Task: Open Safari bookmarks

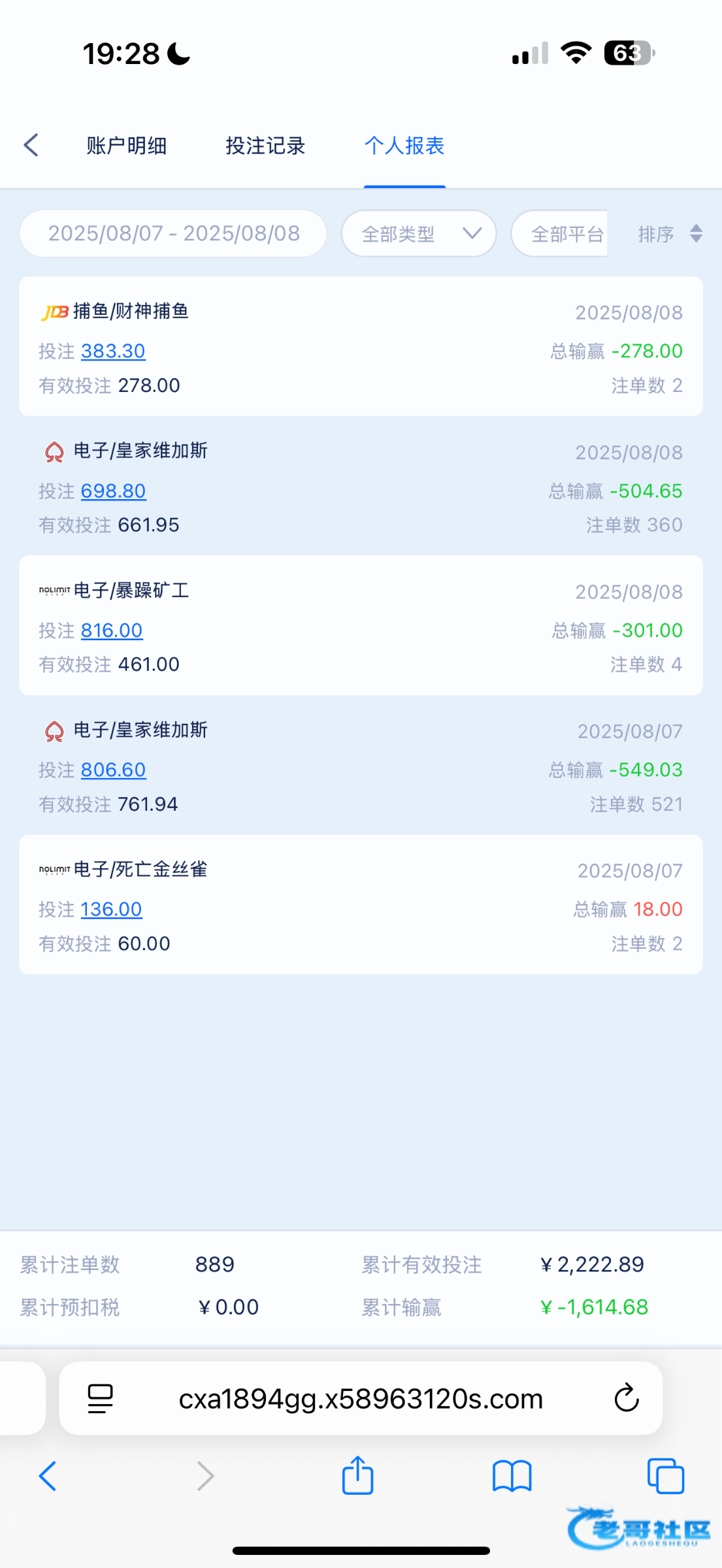Action: (512, 1477)
